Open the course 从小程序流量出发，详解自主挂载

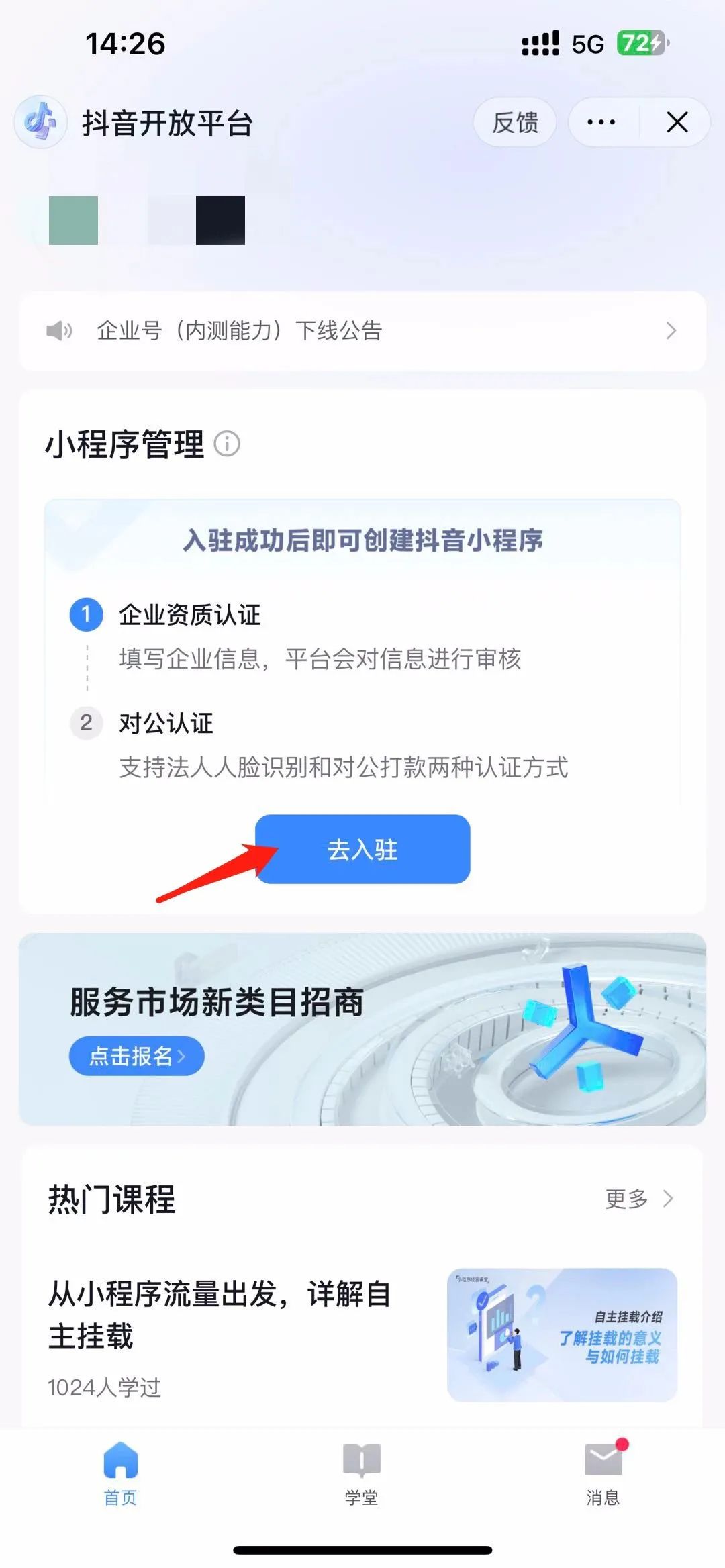point(222,1314)
